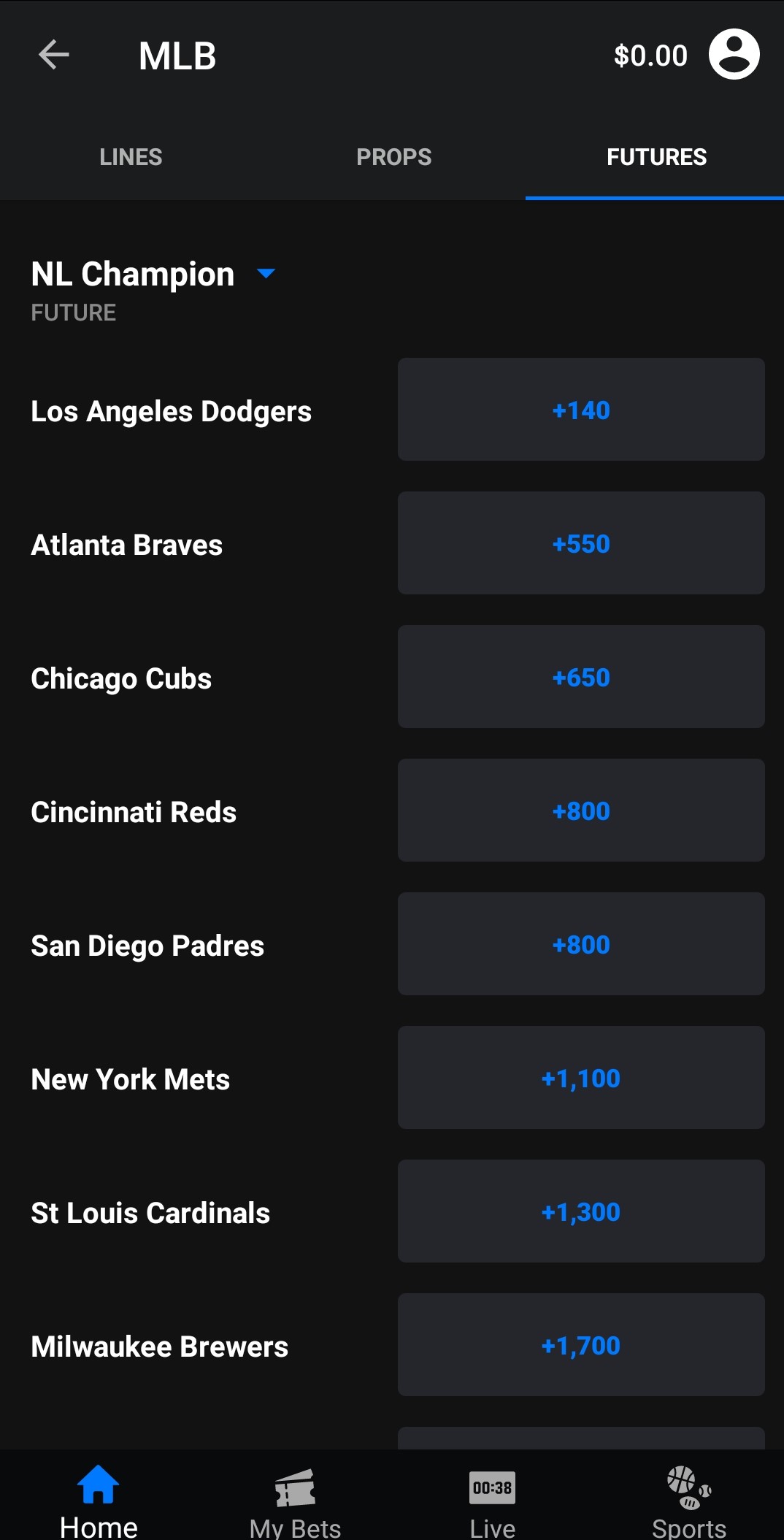Open the account profile icon
This screenshot has height=1540, width=784.
pos(734,54)
